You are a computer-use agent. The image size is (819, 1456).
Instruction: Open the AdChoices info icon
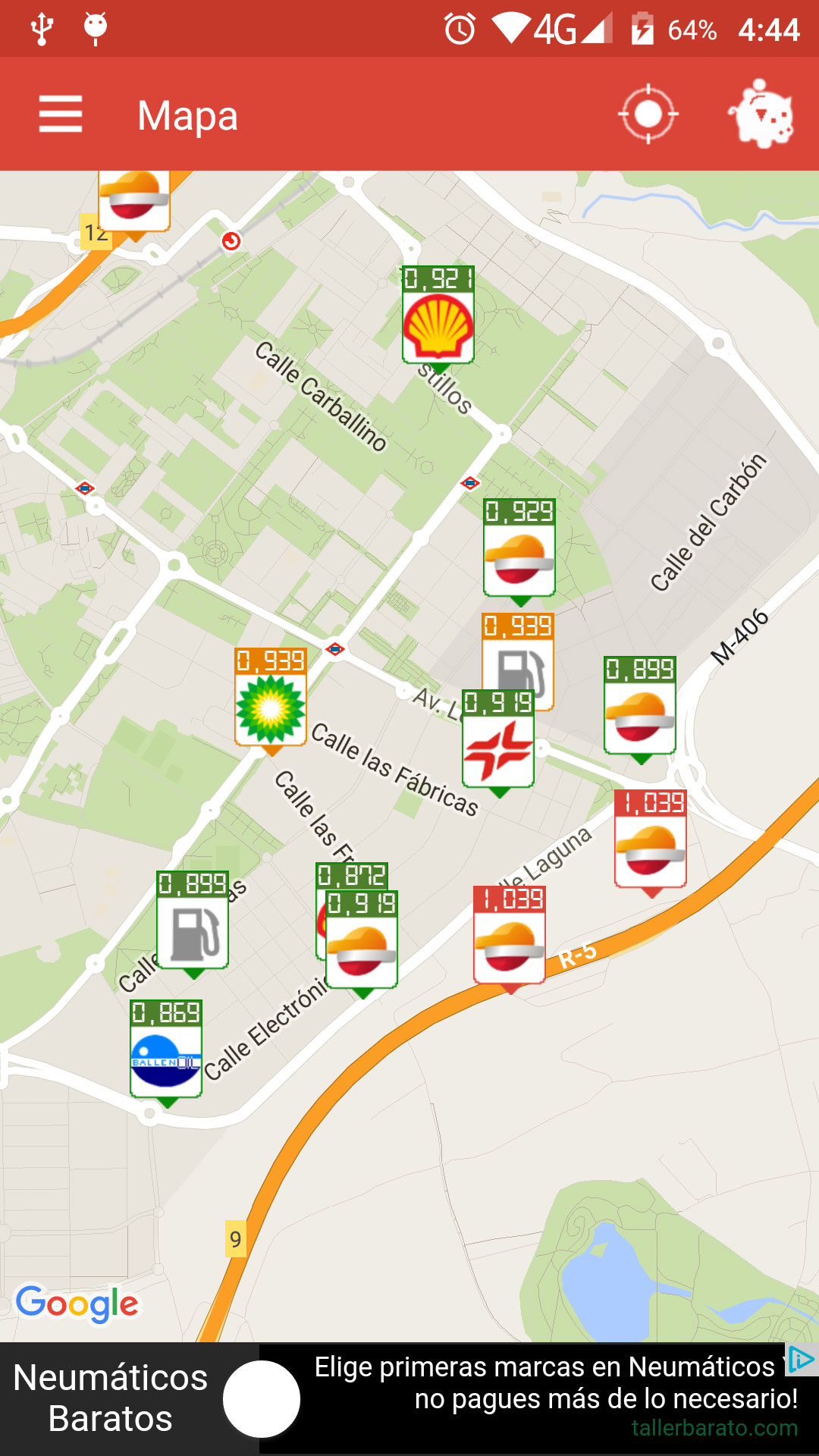[x=801, y=1360]
